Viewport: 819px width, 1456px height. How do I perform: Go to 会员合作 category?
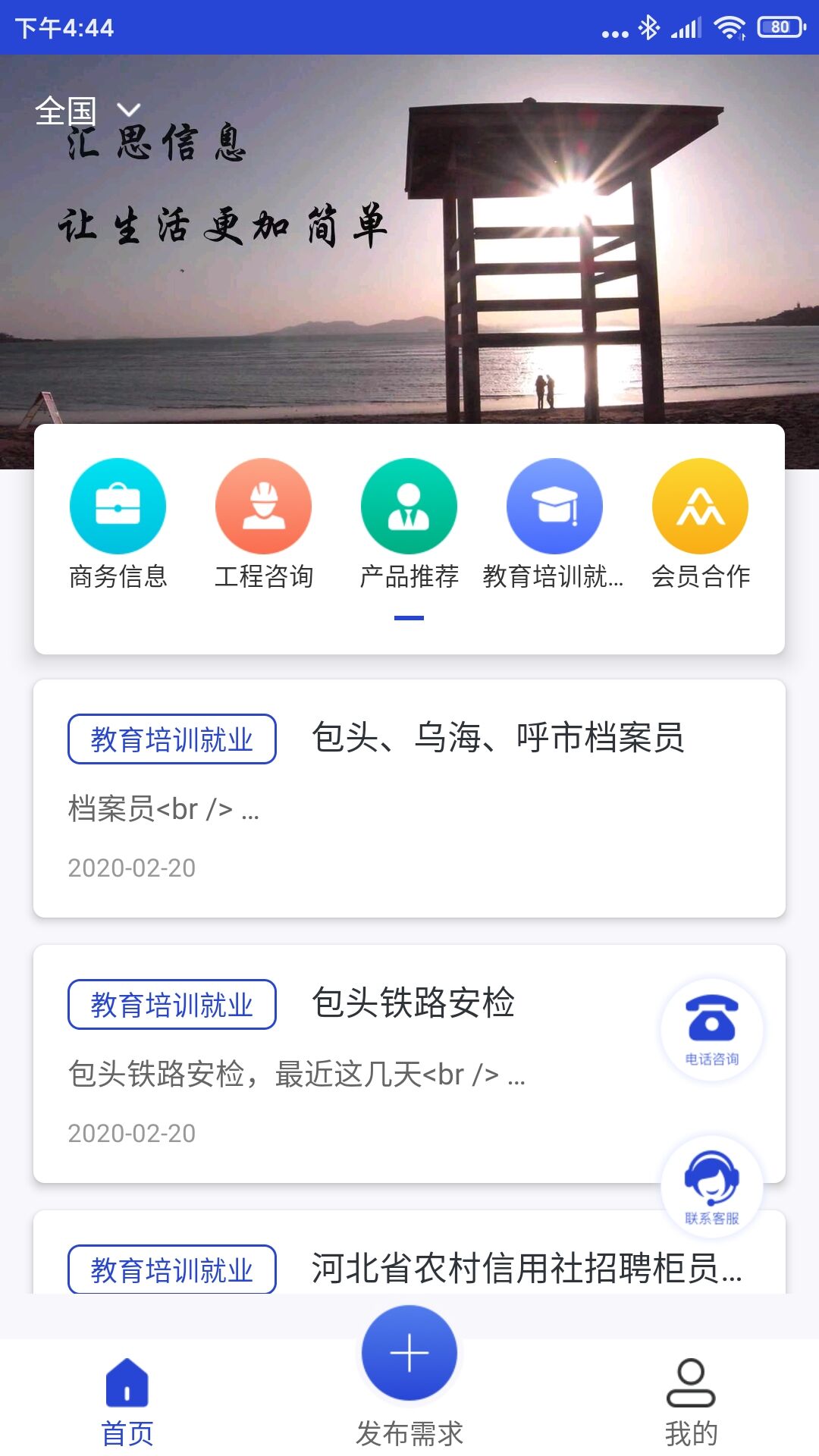point(700,523)
